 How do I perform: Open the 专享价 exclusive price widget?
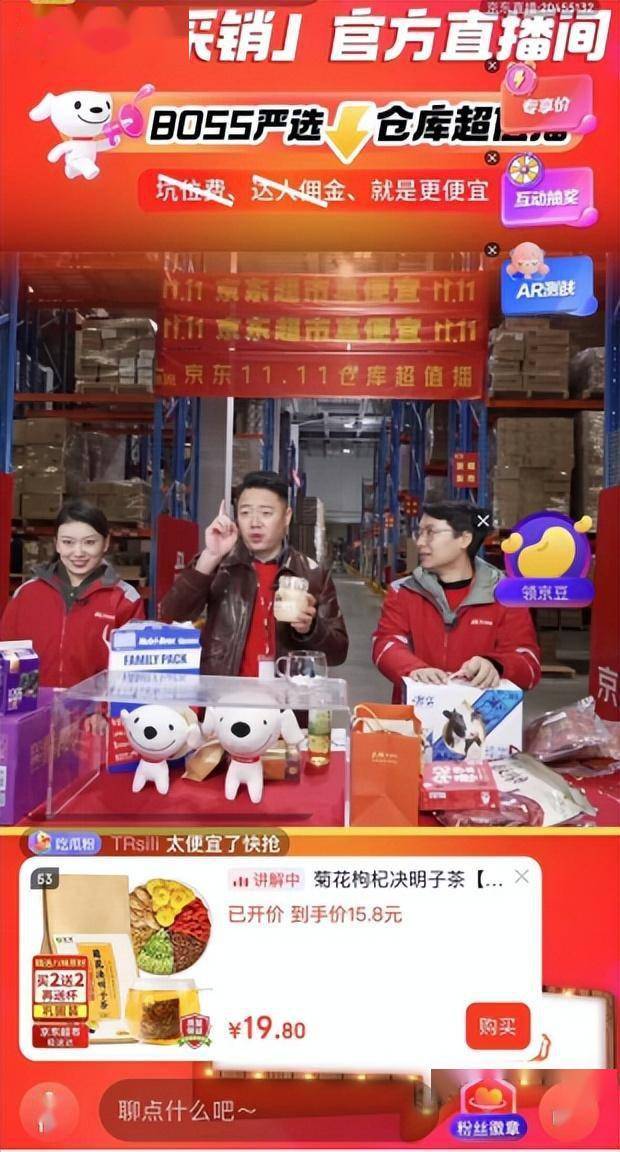546,98
